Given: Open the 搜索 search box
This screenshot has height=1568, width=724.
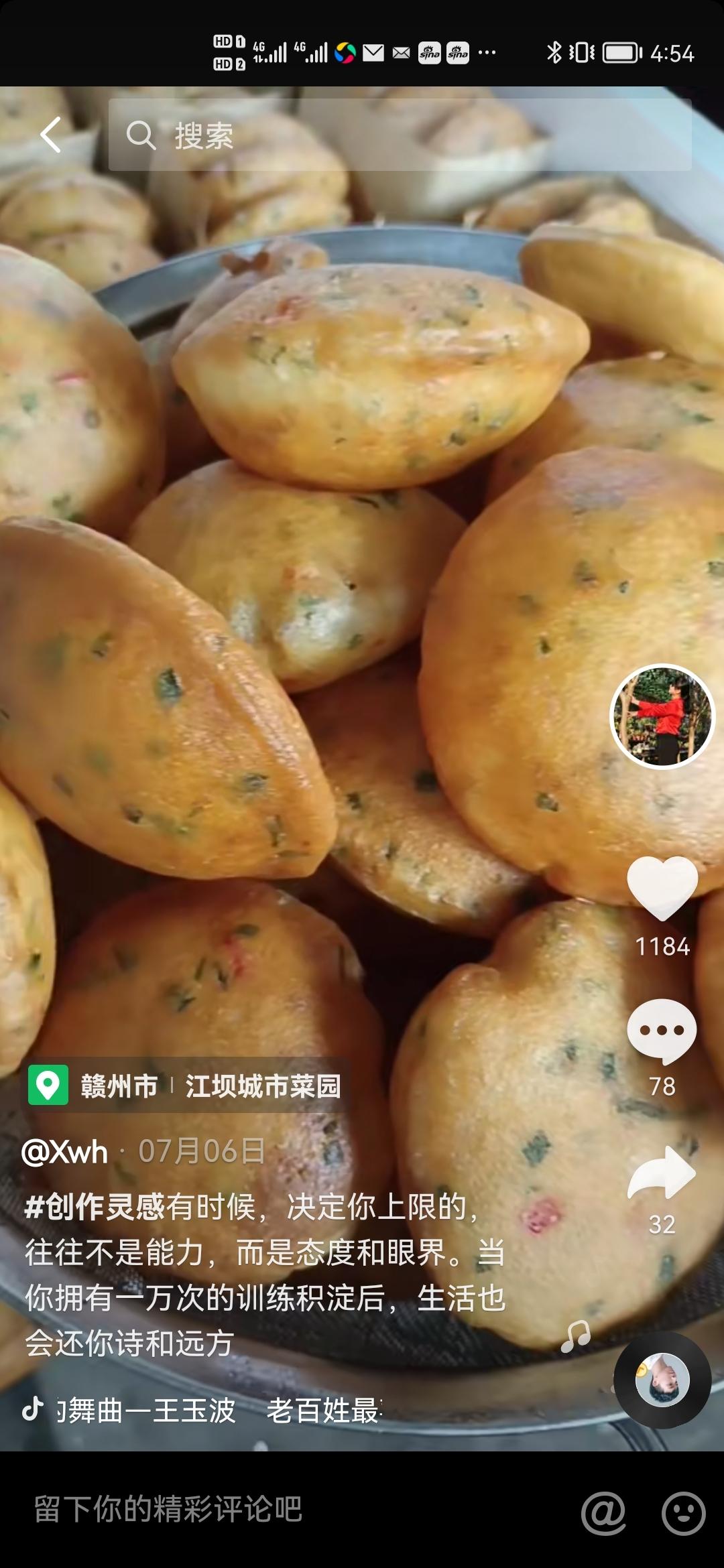Looking at the screenshot, I should 400,135.
